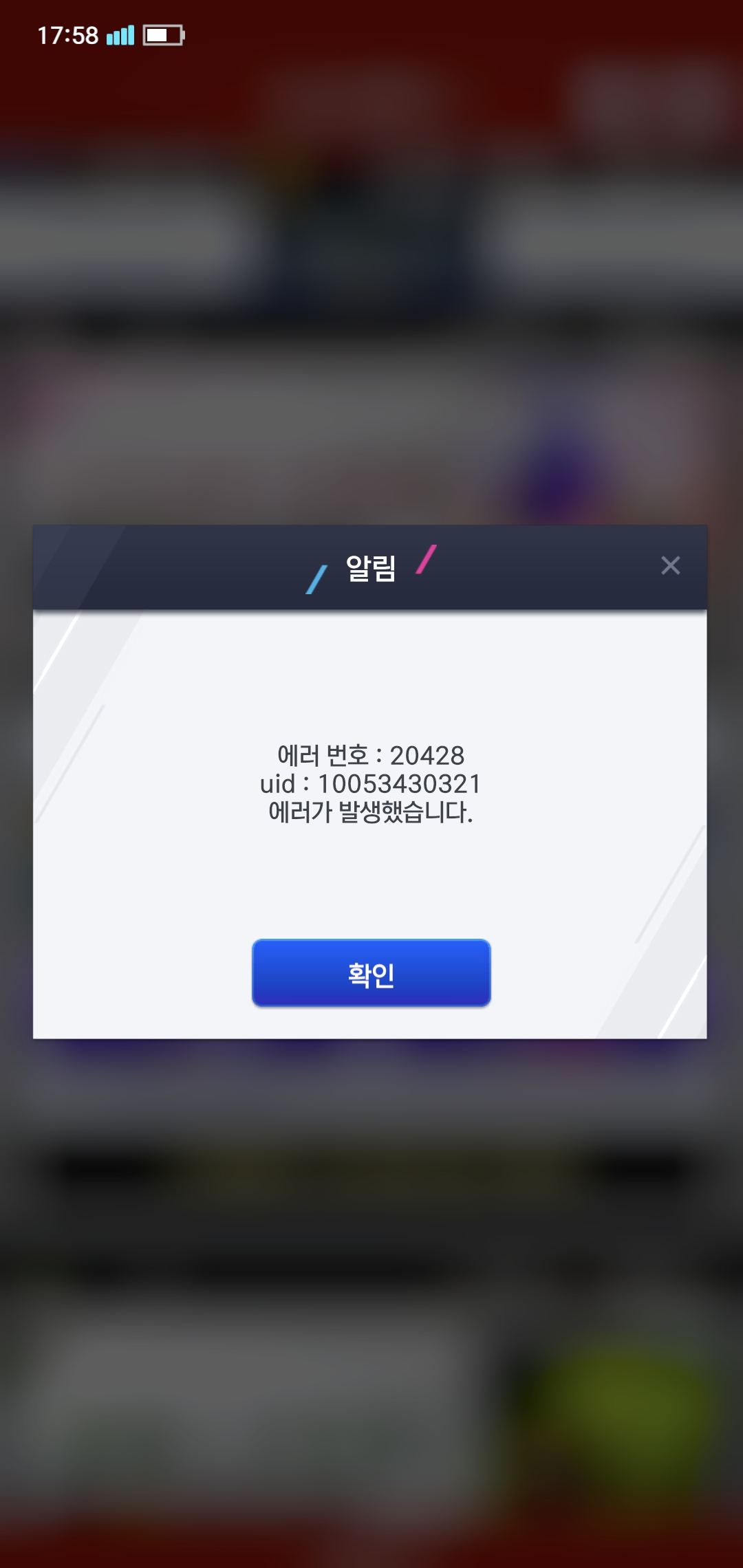Confirm the error alert with 확인
The width and height of the screenshot is (743, 1568).
371,973
